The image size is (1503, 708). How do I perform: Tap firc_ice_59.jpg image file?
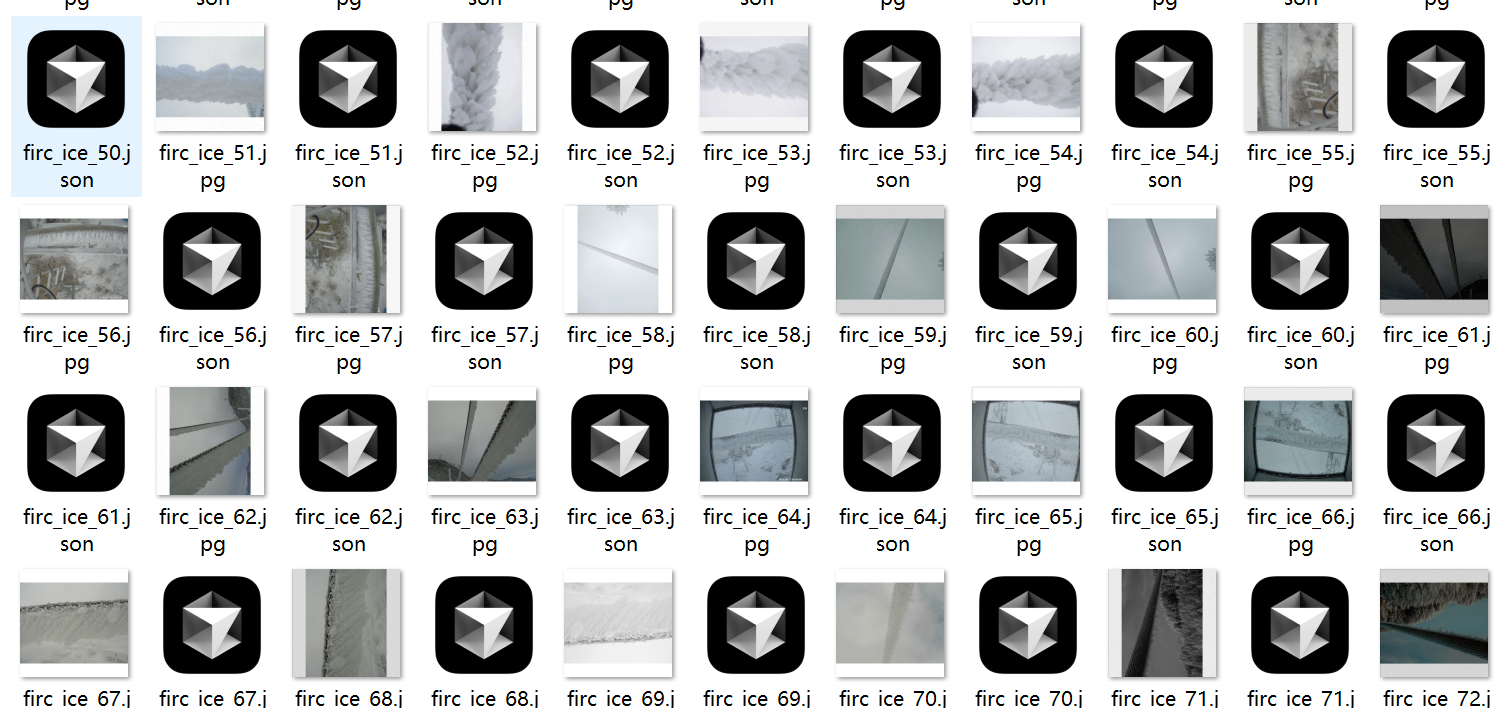(x=891, y=259)
